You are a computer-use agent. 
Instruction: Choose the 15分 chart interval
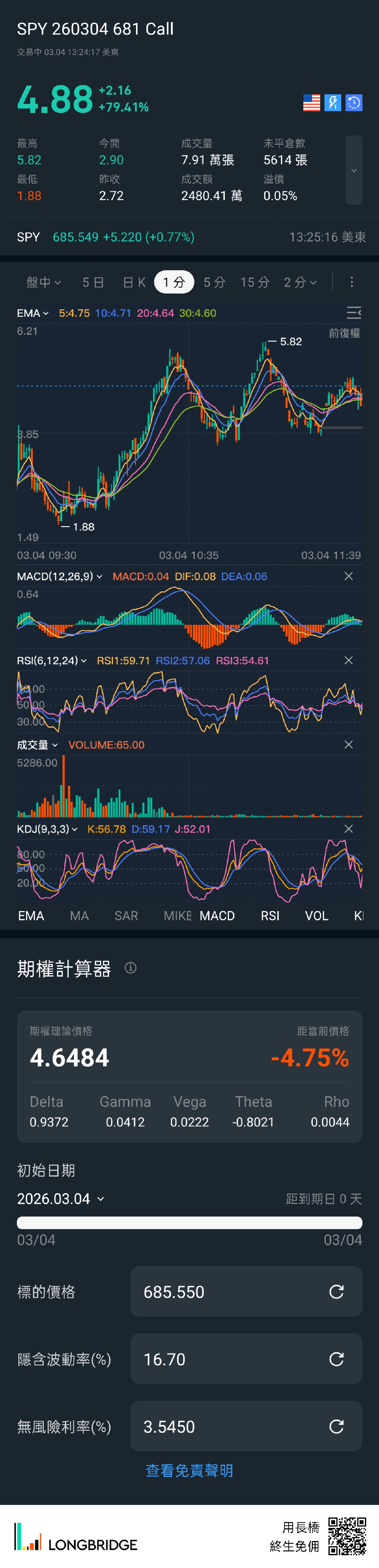coord(255,282)
